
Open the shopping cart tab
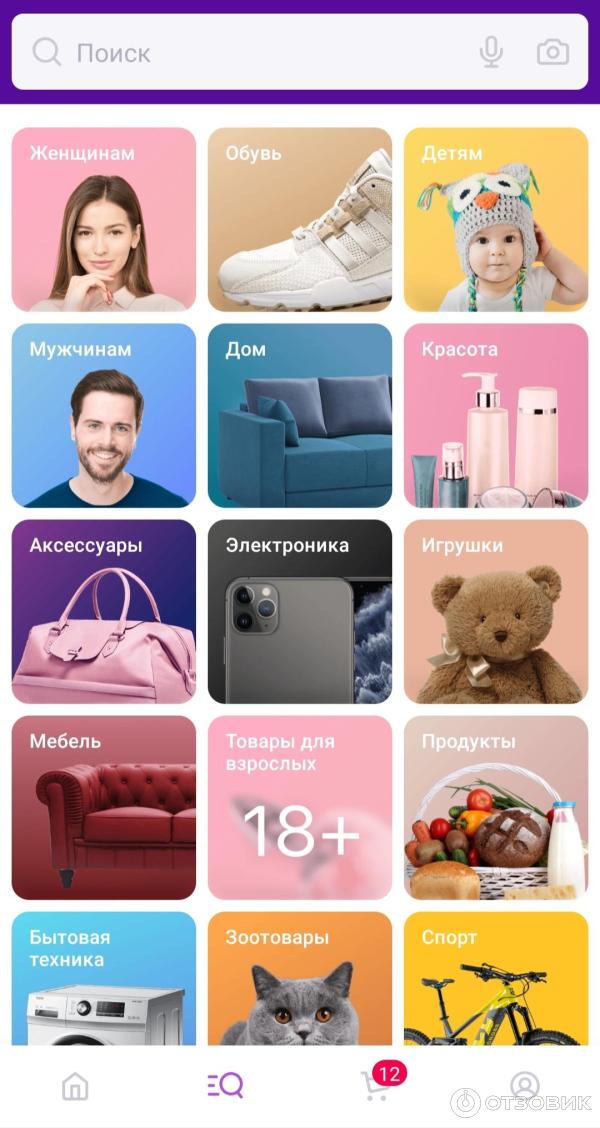(376, 1086)
